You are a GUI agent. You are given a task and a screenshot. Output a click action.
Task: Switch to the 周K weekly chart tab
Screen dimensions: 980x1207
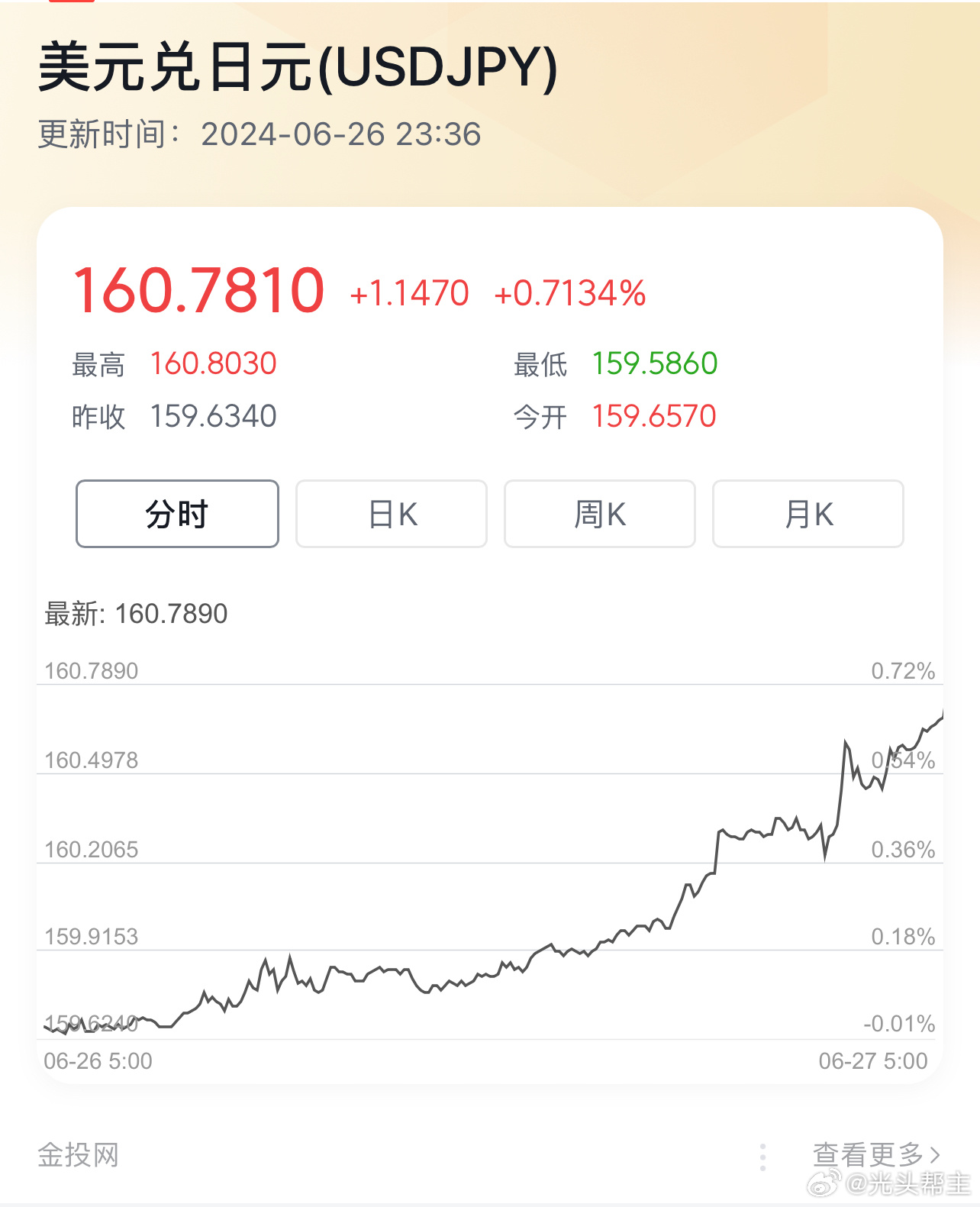[x=599, y=514]
